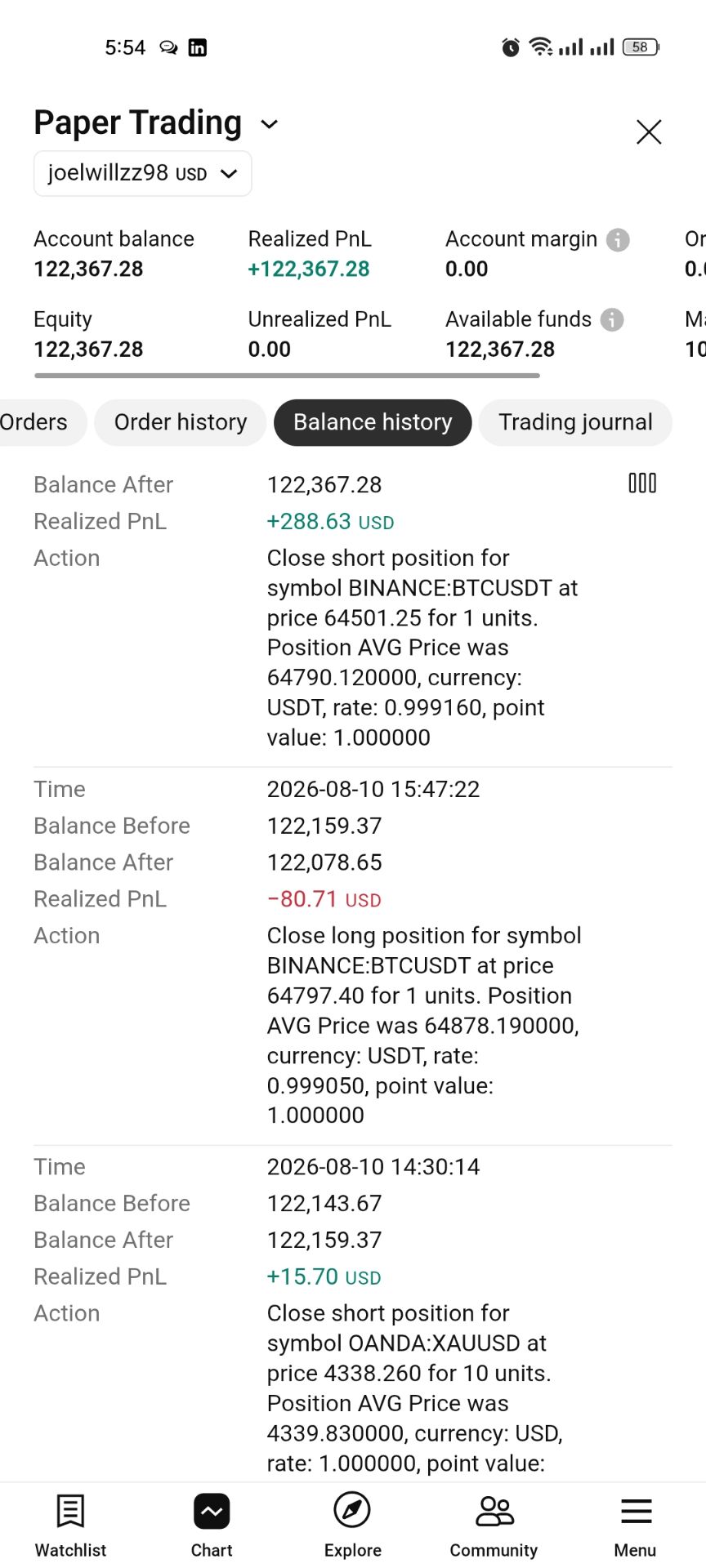Open the joelwillzz98 USD account selector

click(142, 173)
